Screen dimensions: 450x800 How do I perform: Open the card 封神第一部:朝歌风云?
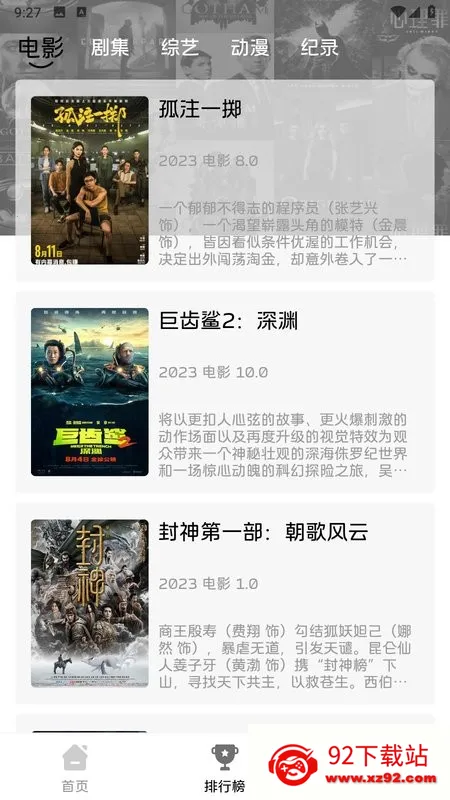(x=225, y=604)
